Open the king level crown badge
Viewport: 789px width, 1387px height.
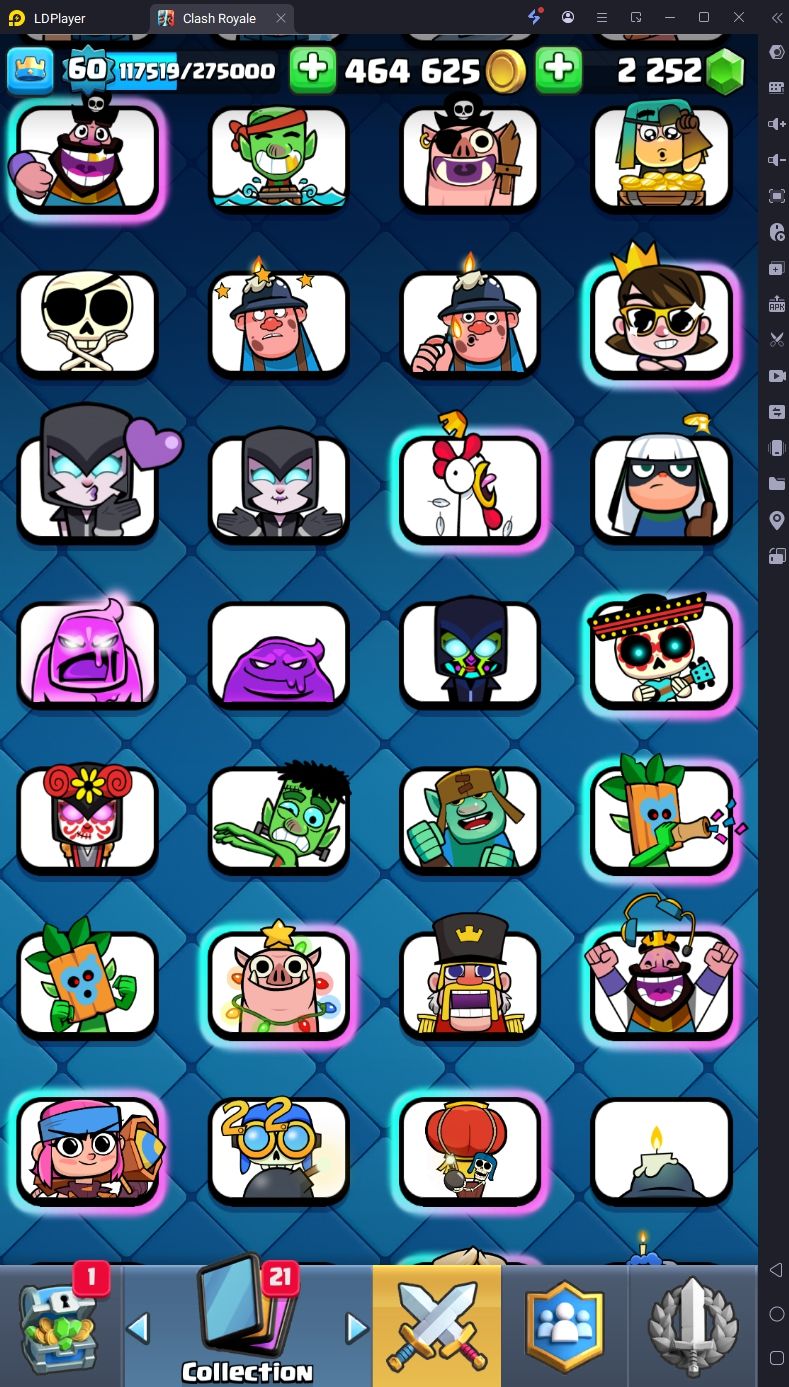click(x=30, y=70)
